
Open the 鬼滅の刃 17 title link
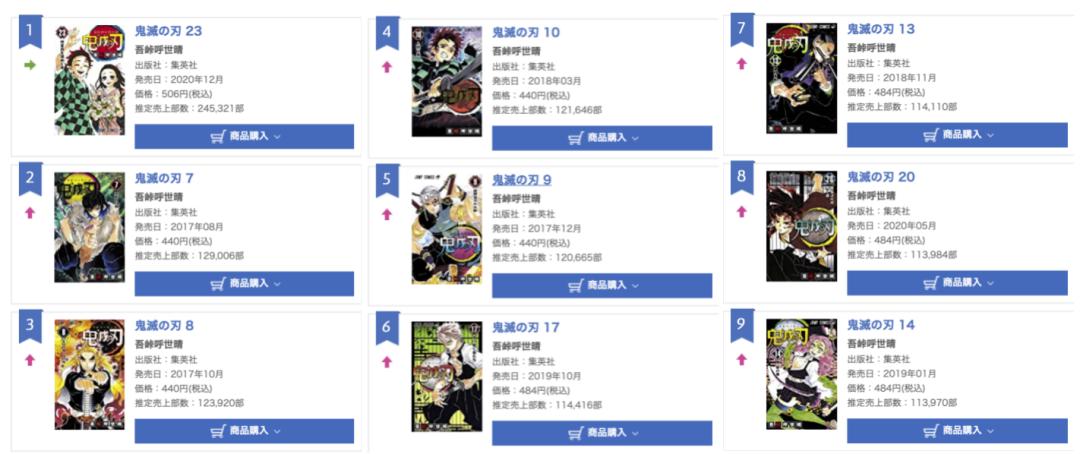click(x=525, y=327)
